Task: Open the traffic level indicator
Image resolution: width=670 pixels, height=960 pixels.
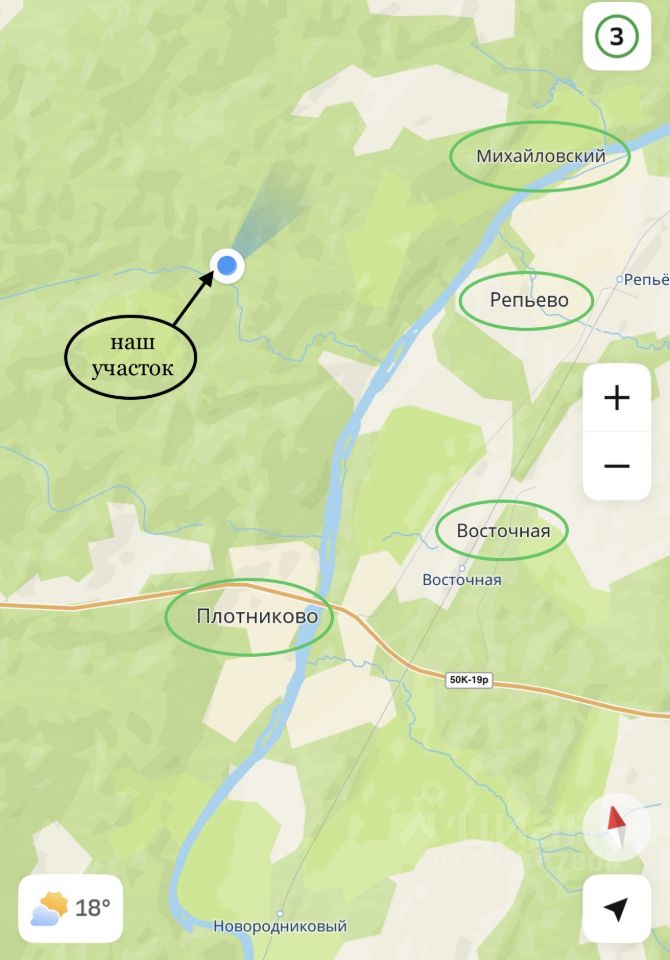Action: [x=616, y=37]
